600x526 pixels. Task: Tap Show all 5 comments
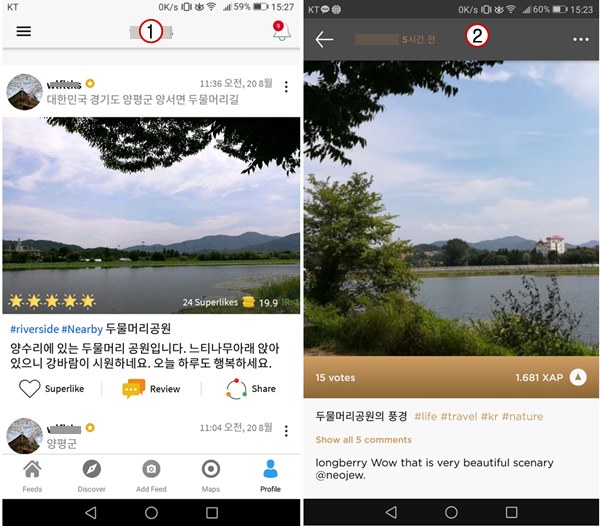point(364,440)
